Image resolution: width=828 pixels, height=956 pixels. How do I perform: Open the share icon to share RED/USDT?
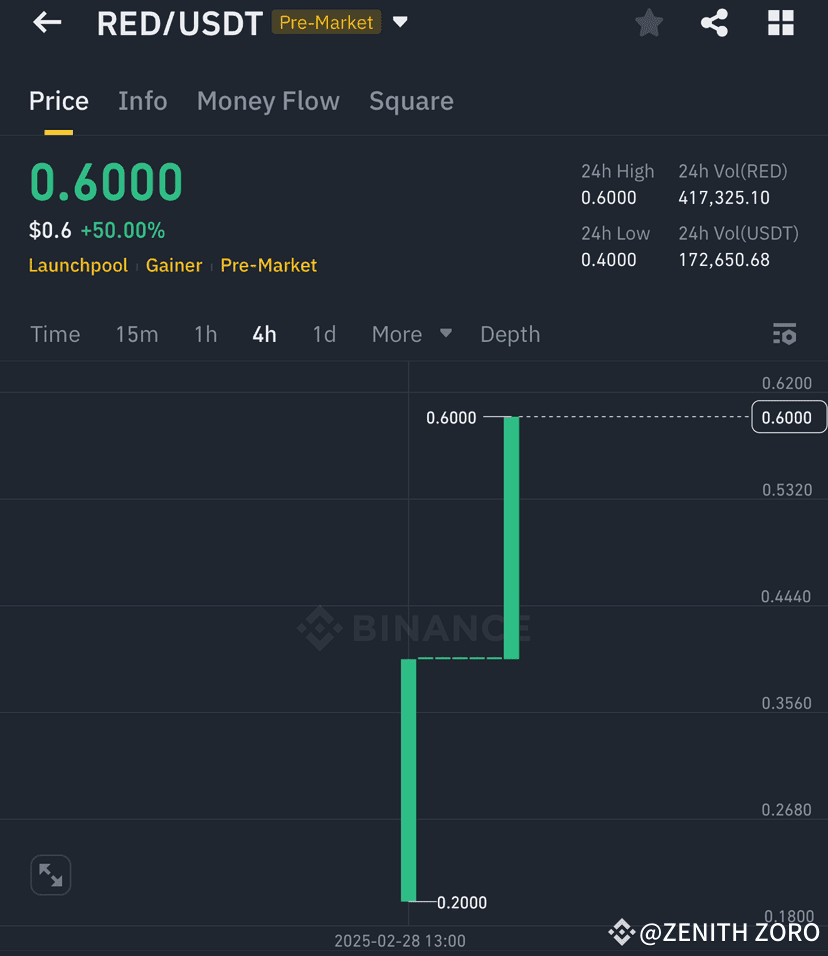tap(713, 22)
